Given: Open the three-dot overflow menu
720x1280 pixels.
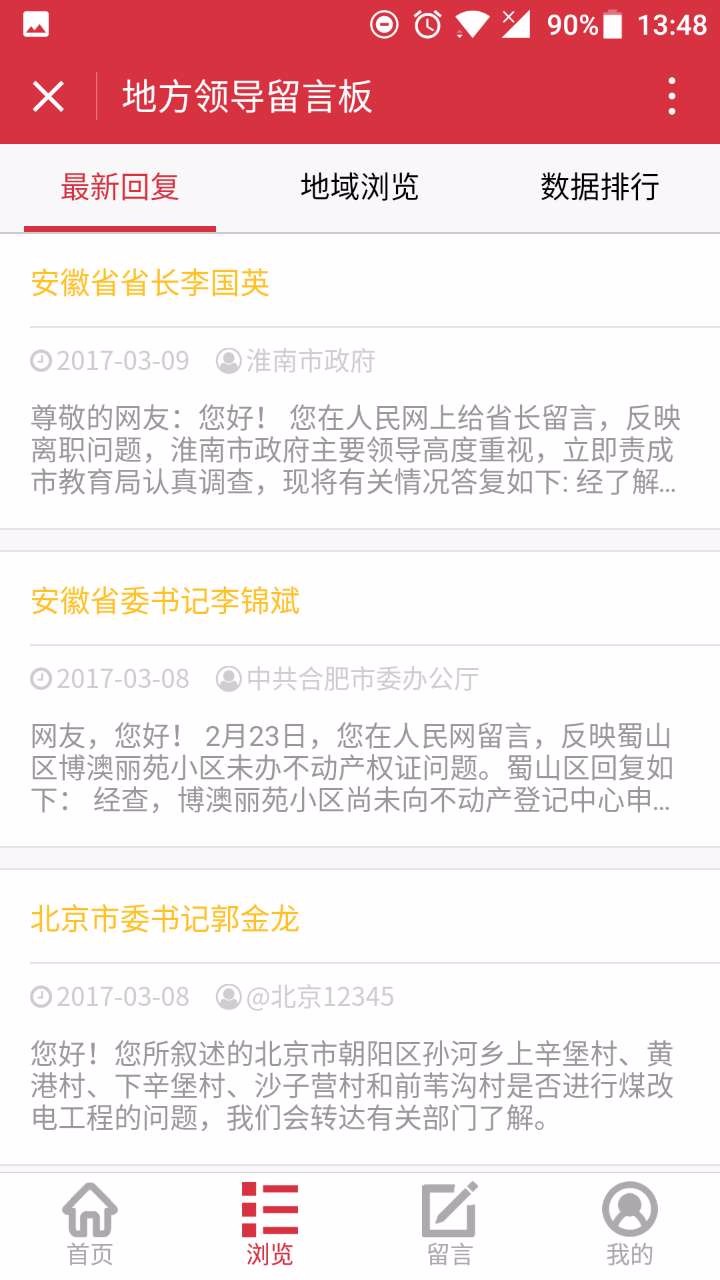Looking at the screenshot, I should 672,97.
